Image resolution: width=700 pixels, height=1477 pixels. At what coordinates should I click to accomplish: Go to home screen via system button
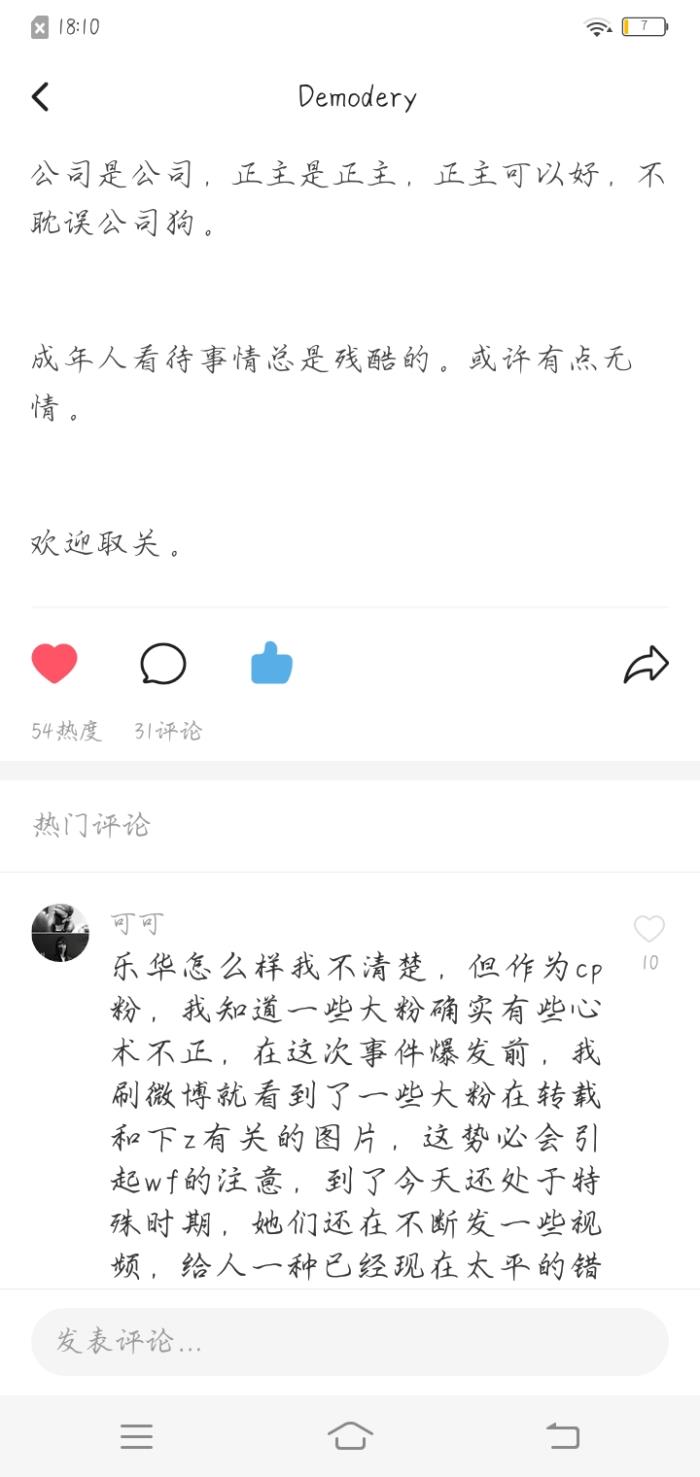(x=350, y=1437)
